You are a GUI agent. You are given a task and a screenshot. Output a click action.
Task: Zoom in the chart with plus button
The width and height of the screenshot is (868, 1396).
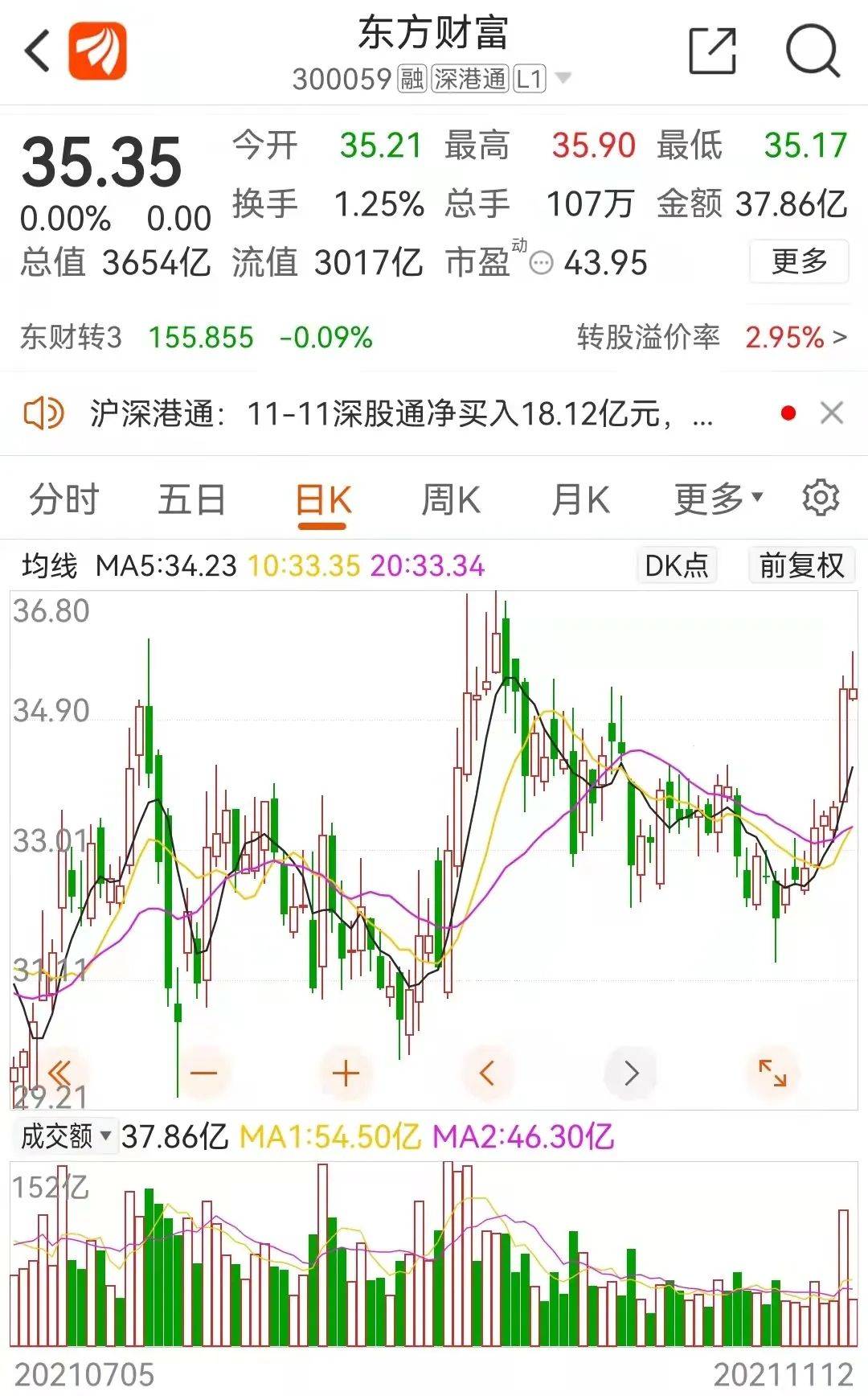[x=346, y=1073]
